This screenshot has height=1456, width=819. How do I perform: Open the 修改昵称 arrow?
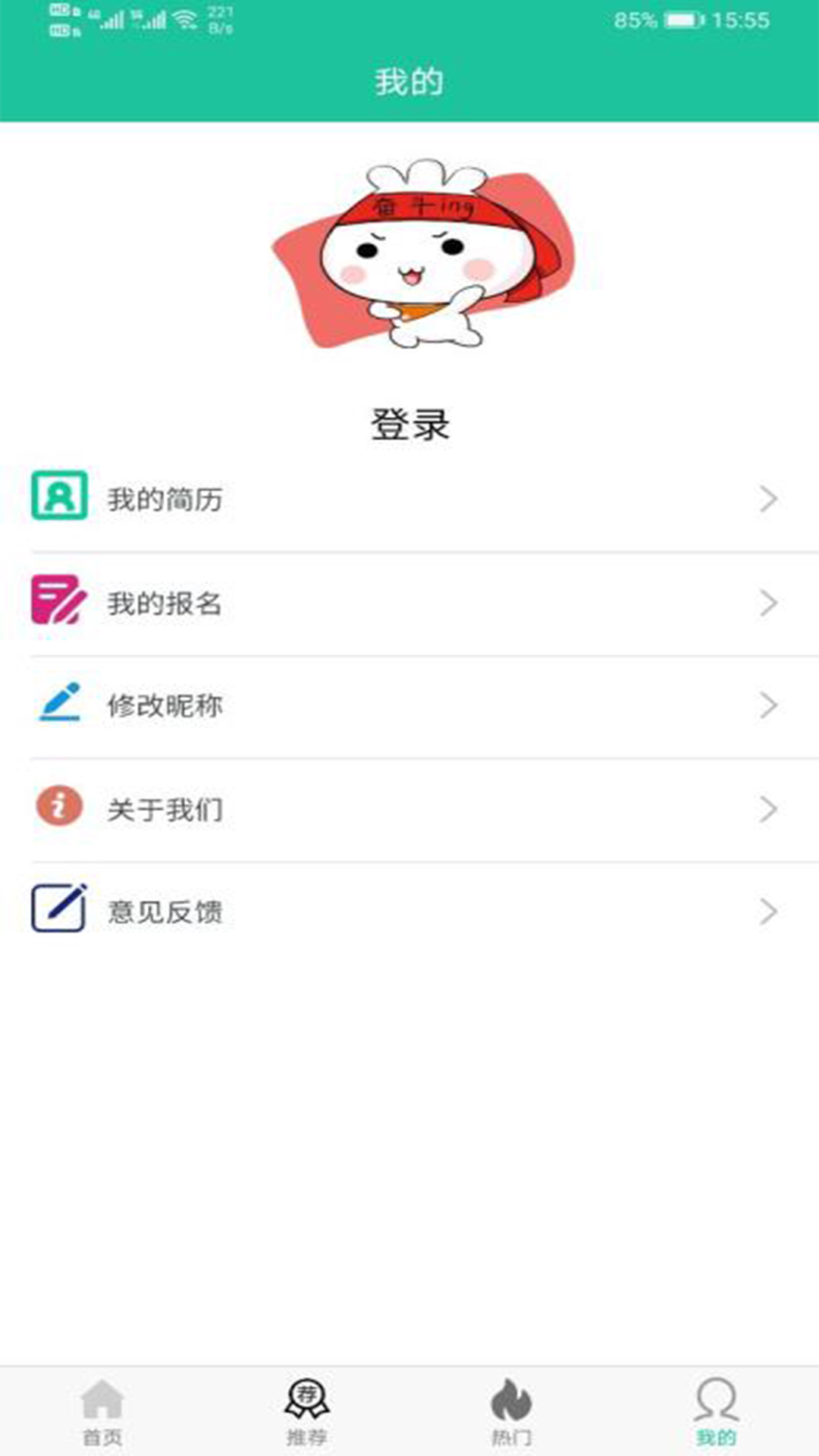click(x=768, y=706)
